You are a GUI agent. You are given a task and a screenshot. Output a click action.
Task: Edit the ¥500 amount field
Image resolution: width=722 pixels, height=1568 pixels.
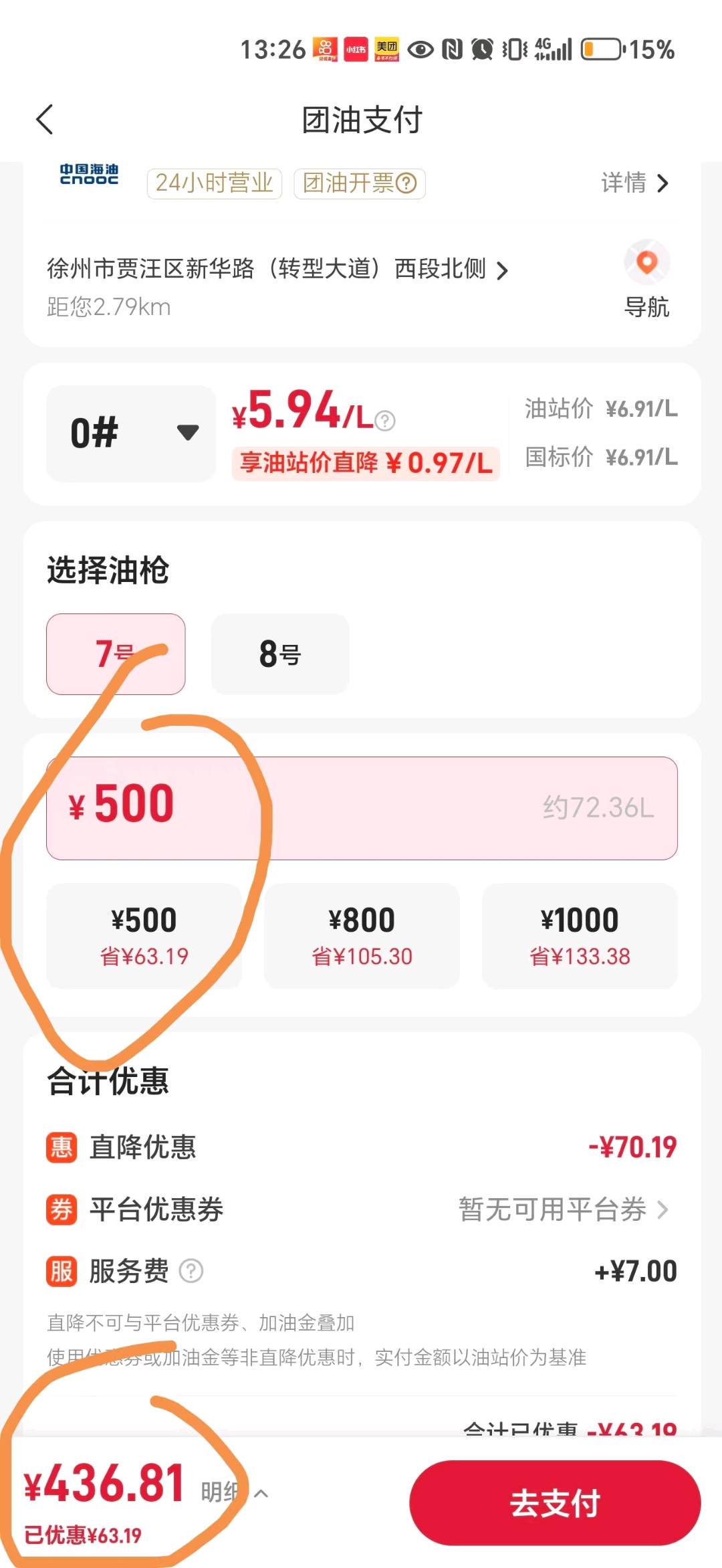pyautogui.click(x=362, y=808)
